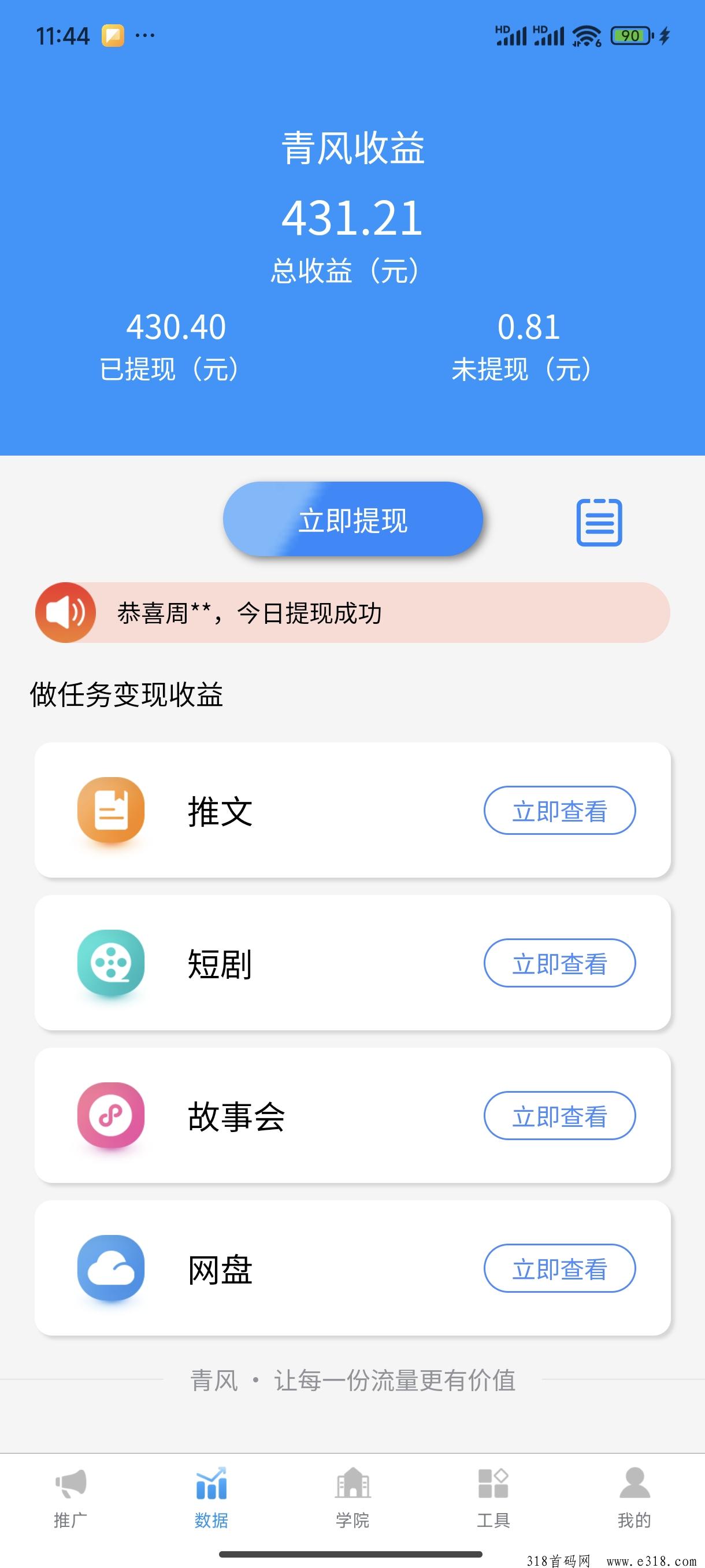Tap 立即查看 for 推文
Screen dimensions: 705x1568
pos(559,811)
